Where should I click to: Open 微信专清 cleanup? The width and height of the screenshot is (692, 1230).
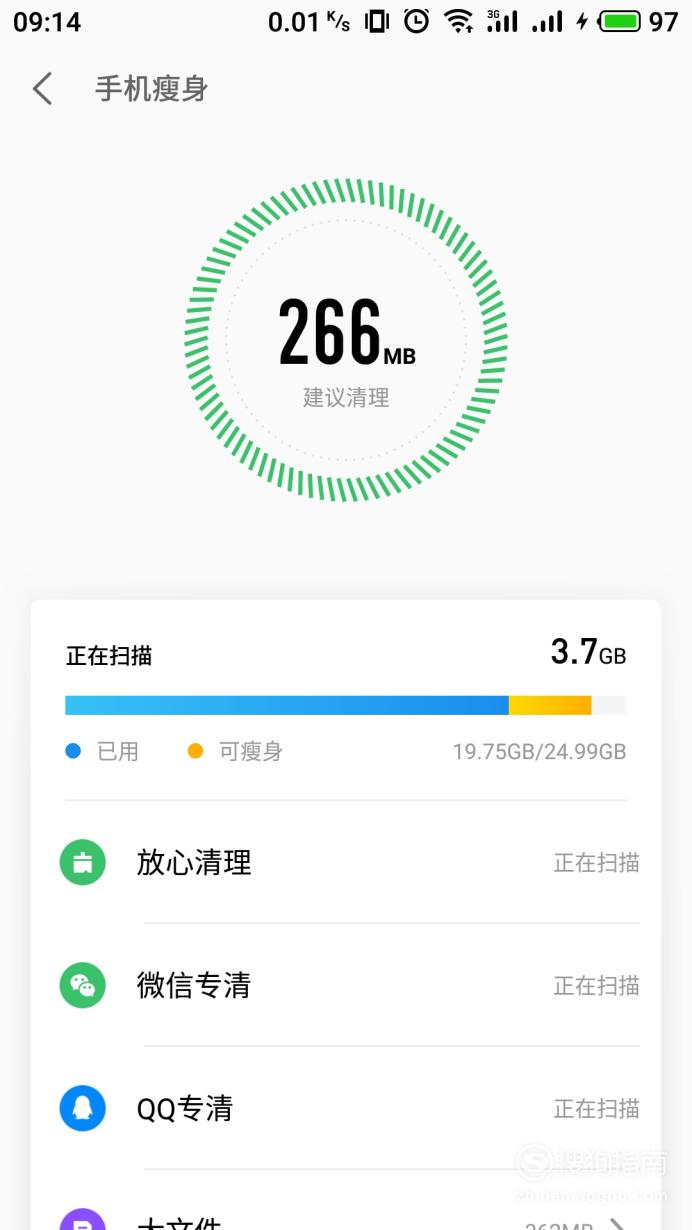click(346, 985)
